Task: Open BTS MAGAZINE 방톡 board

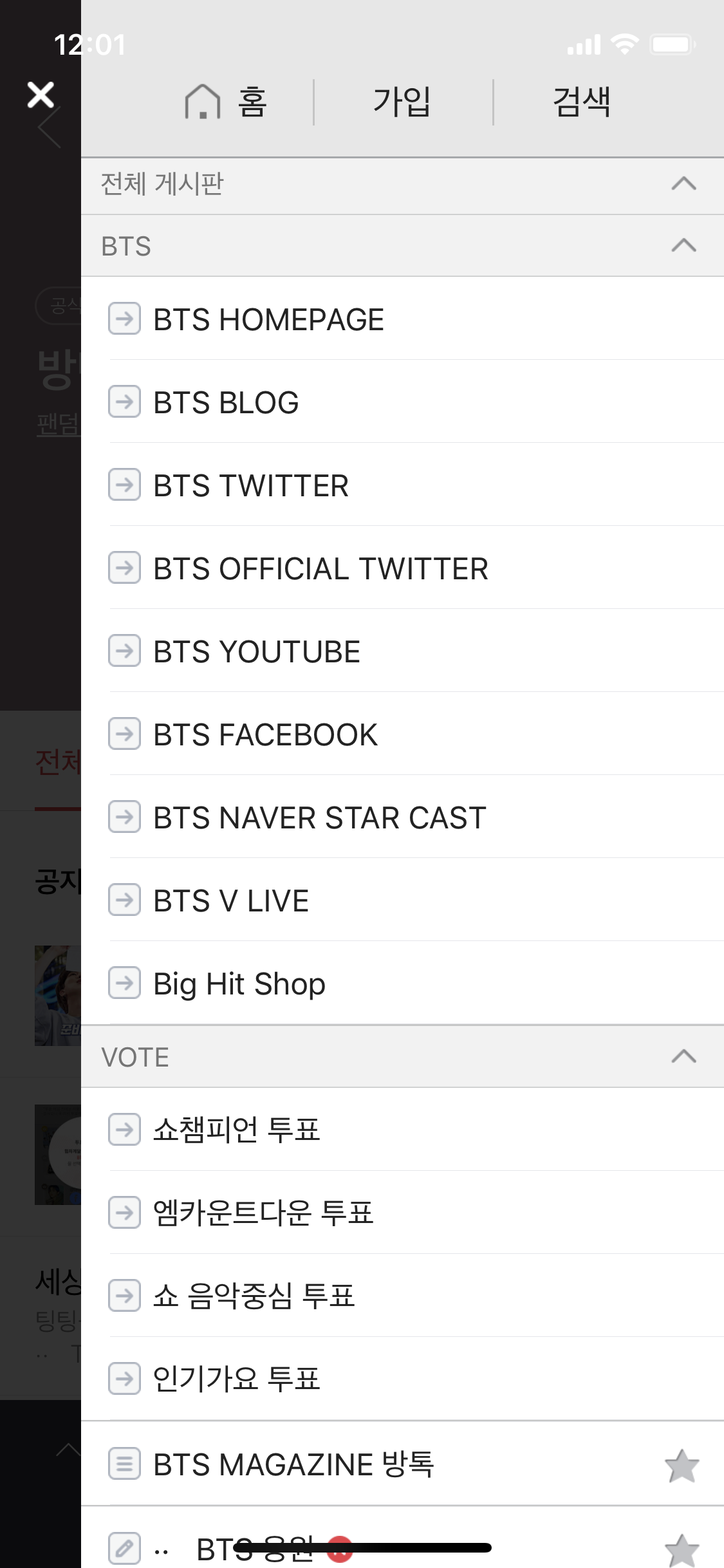Action: coord(293,1465)
